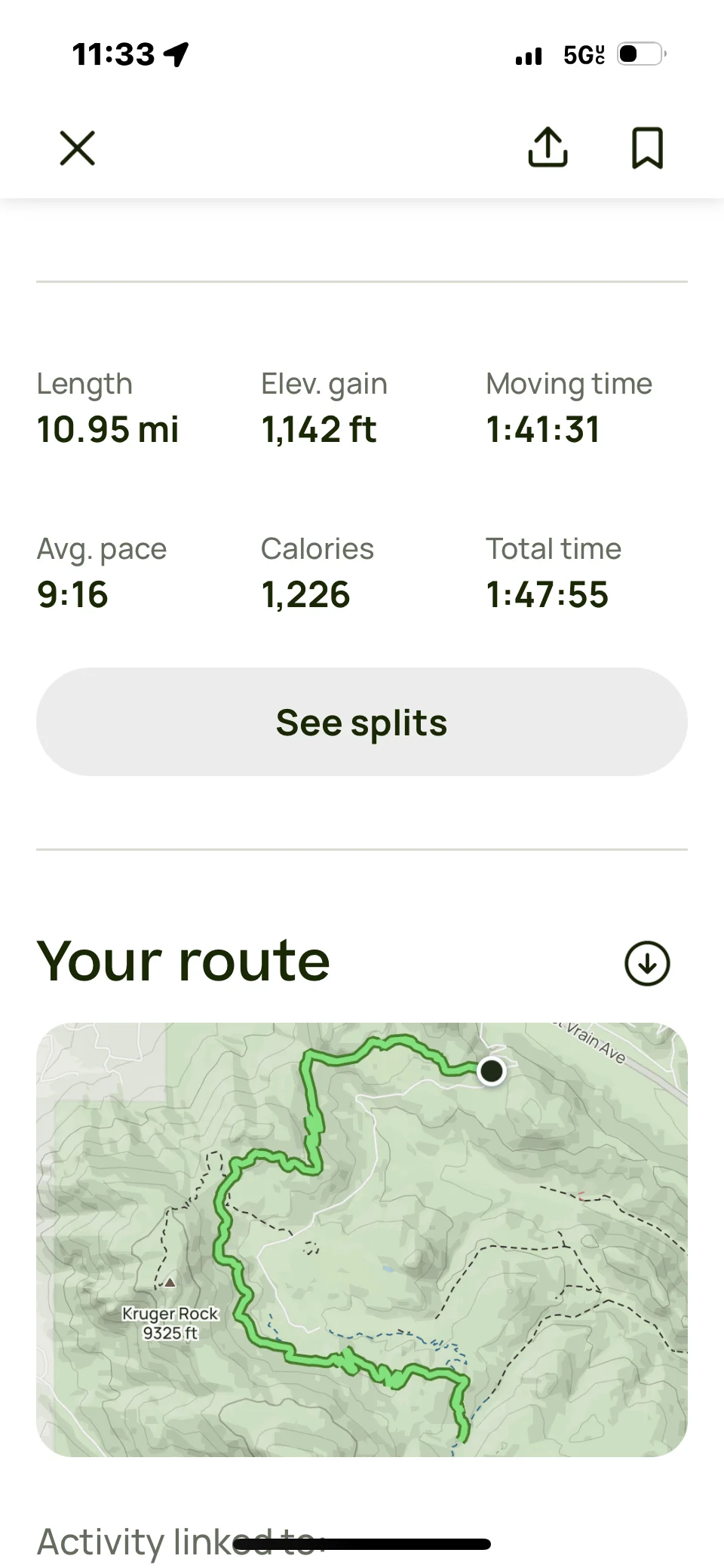
Task: Download your route
Action: click(647, 963)
